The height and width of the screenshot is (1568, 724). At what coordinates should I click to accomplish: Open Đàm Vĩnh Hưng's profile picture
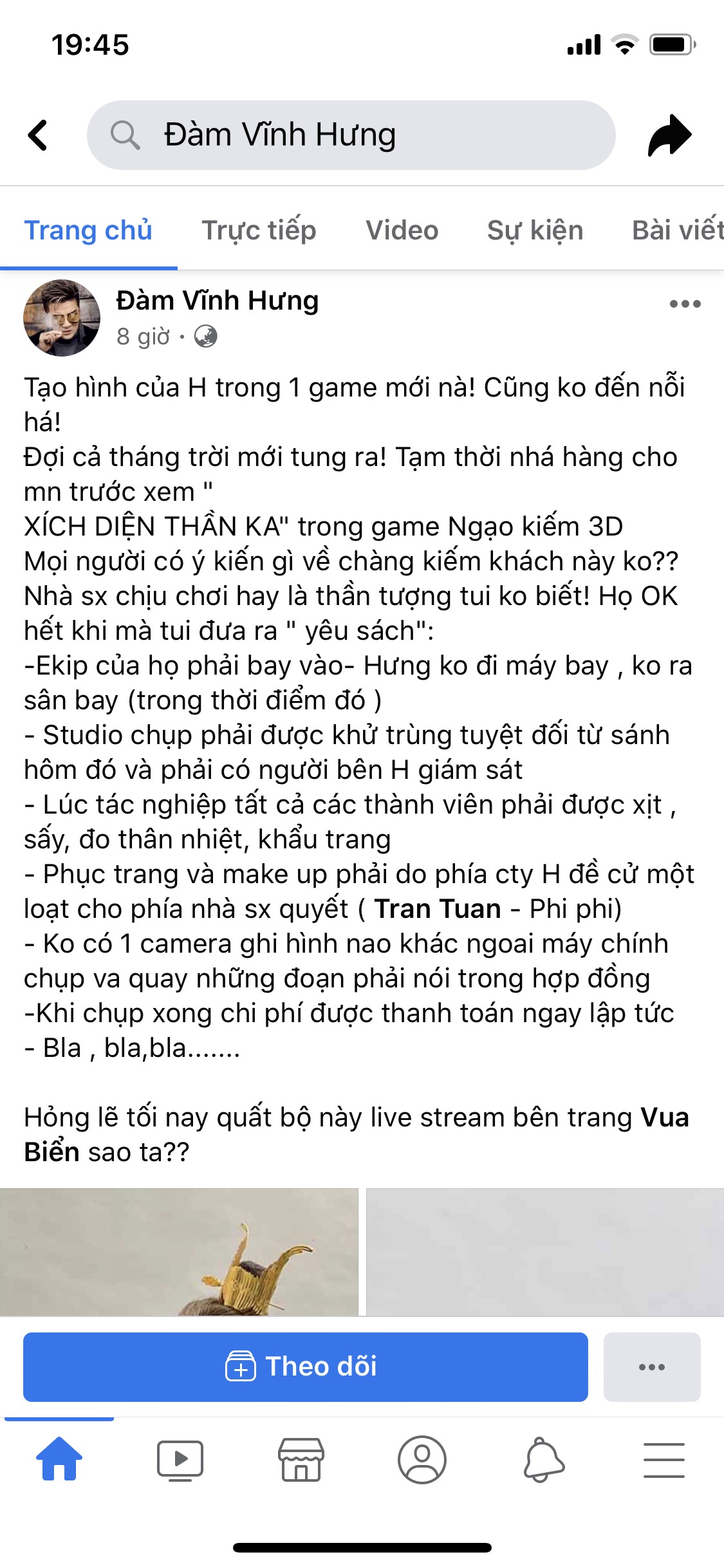pyautogui.click(x=62, y=318)
